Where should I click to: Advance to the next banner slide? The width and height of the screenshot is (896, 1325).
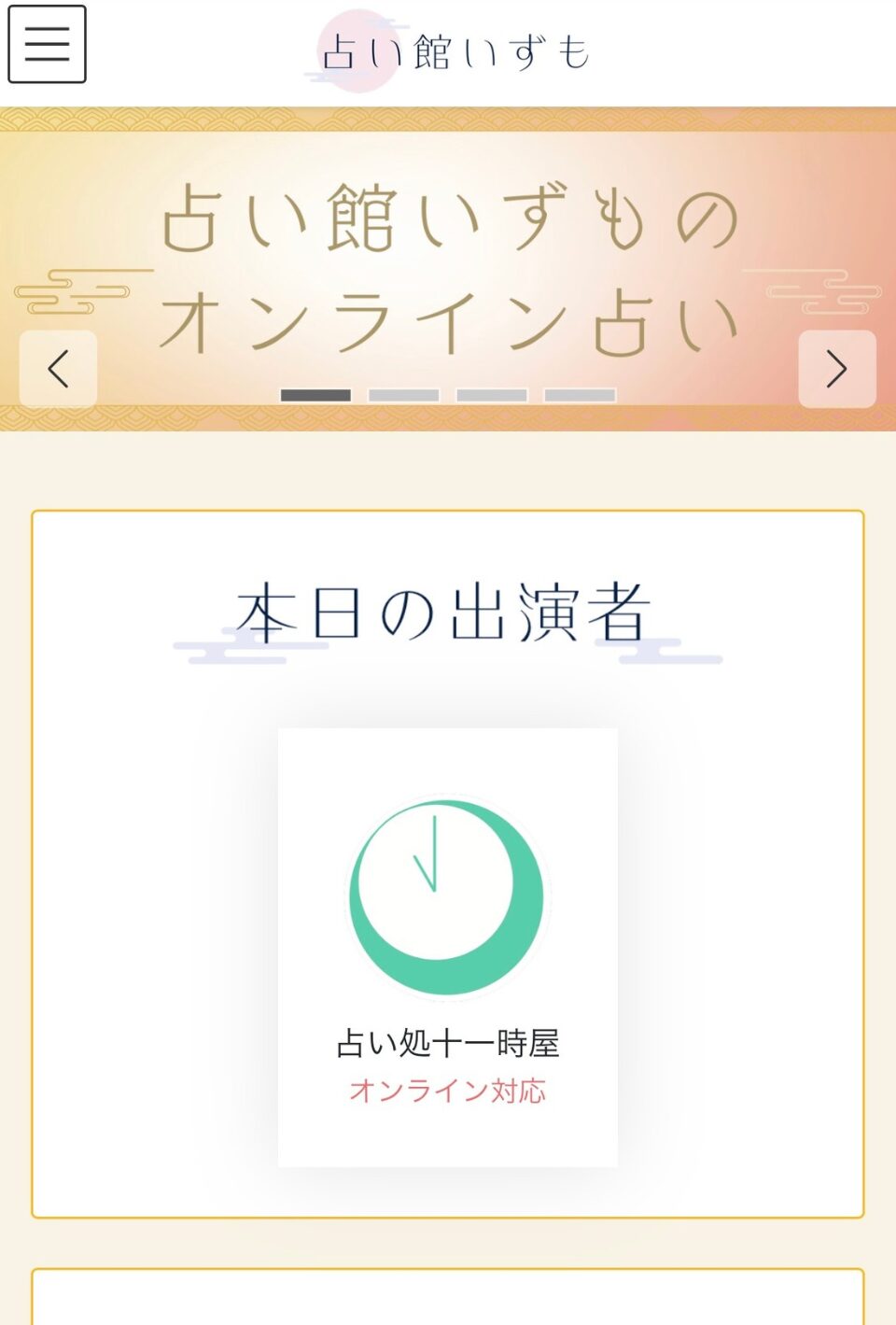point(837,369)
